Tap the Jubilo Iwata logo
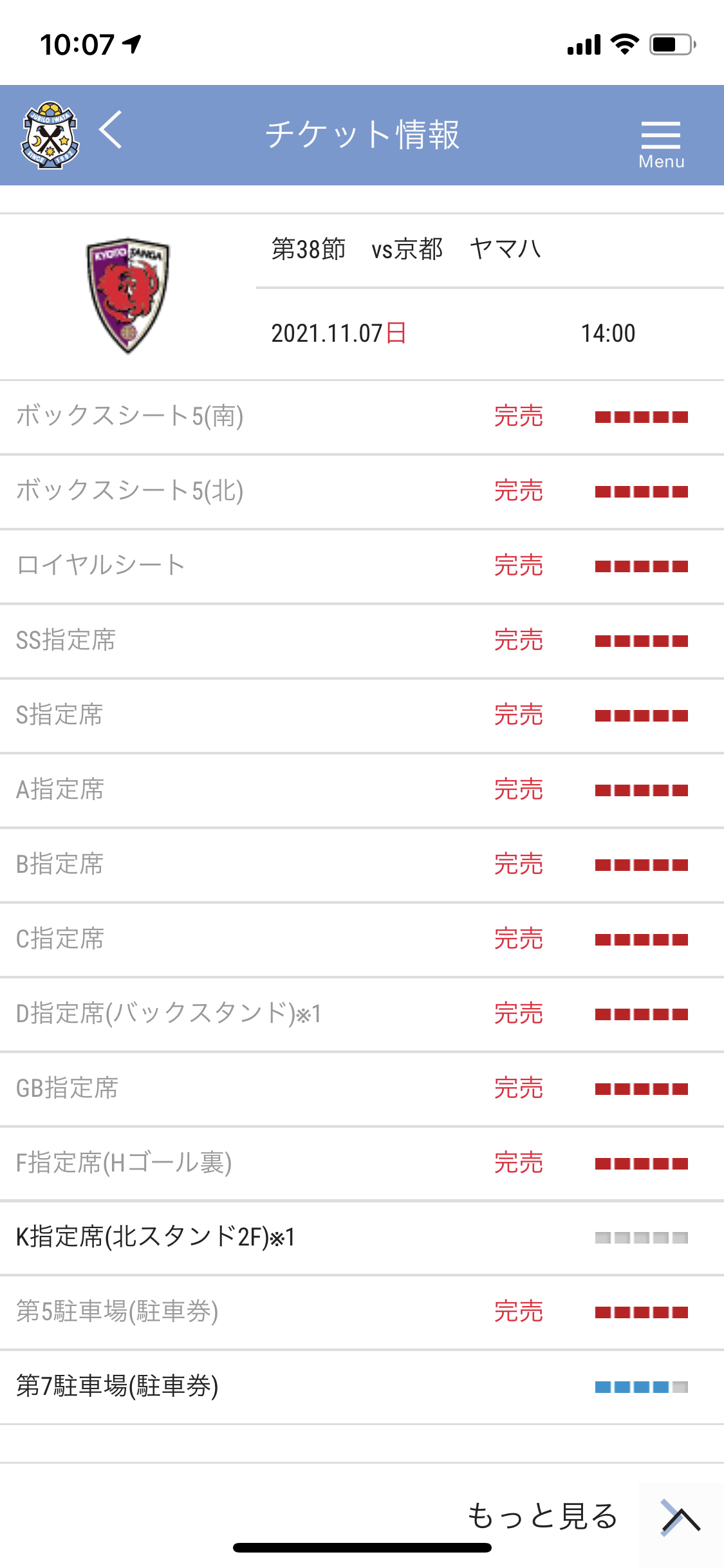Image resolution: width=724 pixels, height=1568 pixels. (x=50, y=135)
